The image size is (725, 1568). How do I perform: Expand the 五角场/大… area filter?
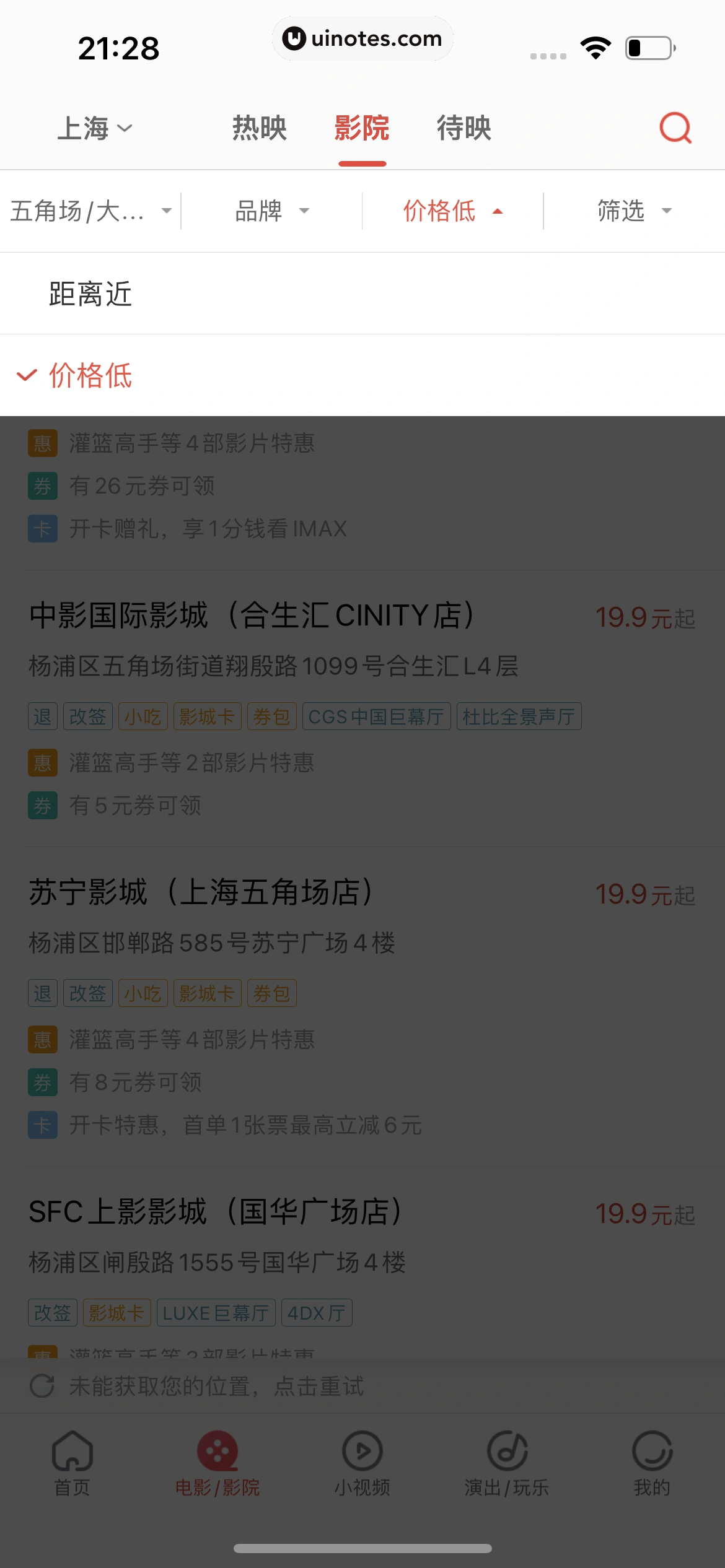coord(90,211)
